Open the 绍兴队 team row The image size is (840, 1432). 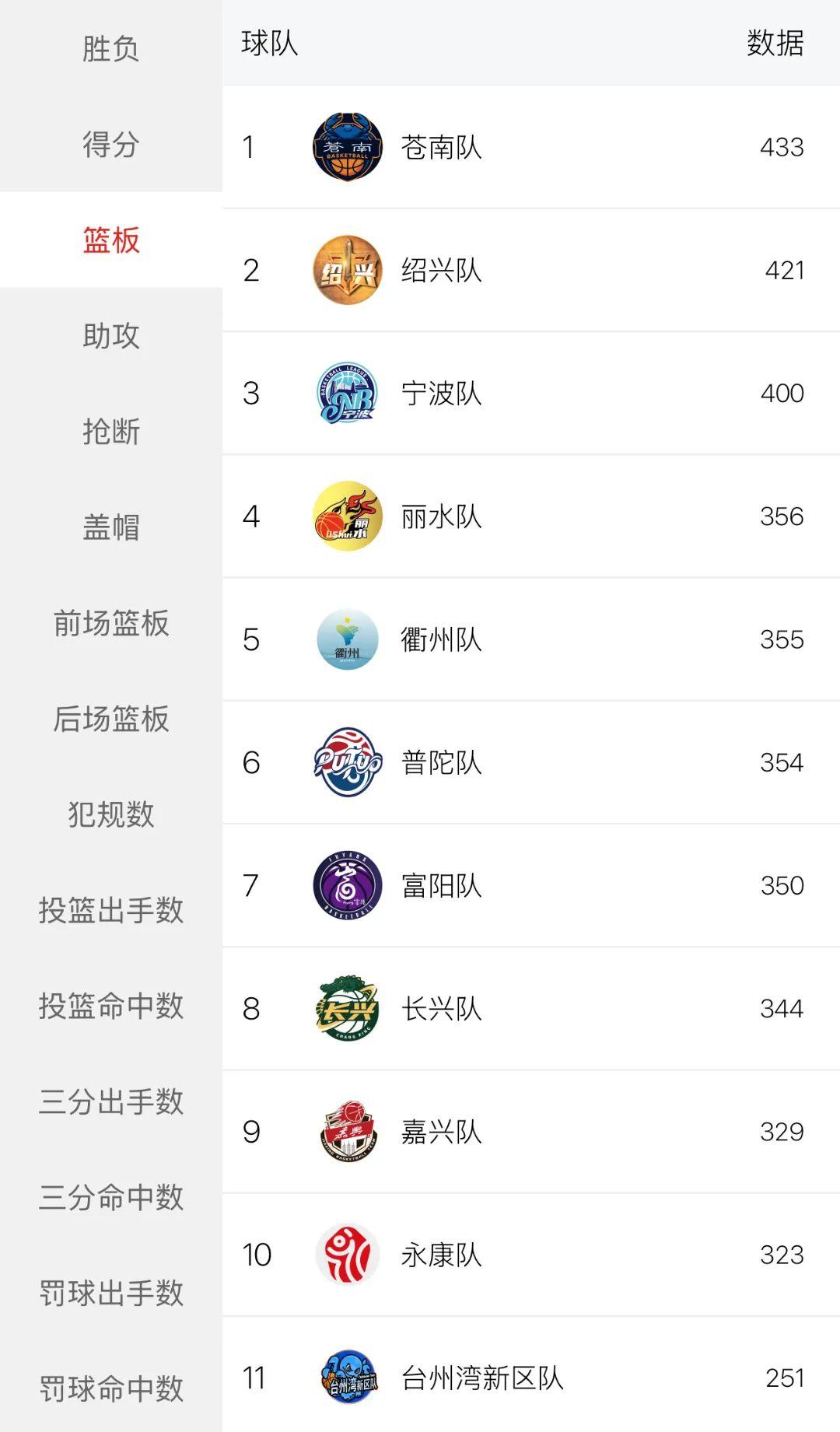pos(530,270)
